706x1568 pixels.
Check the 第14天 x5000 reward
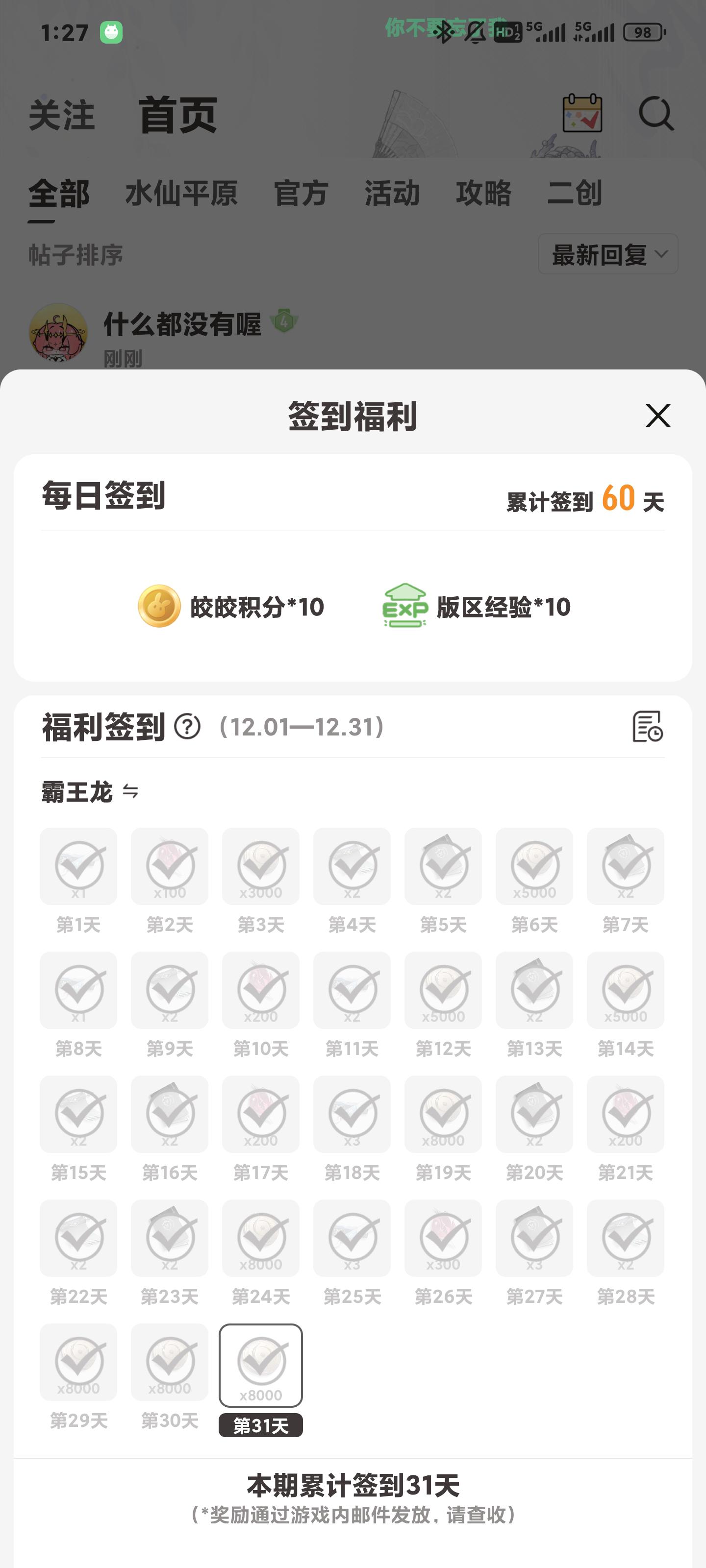(625, 990)
